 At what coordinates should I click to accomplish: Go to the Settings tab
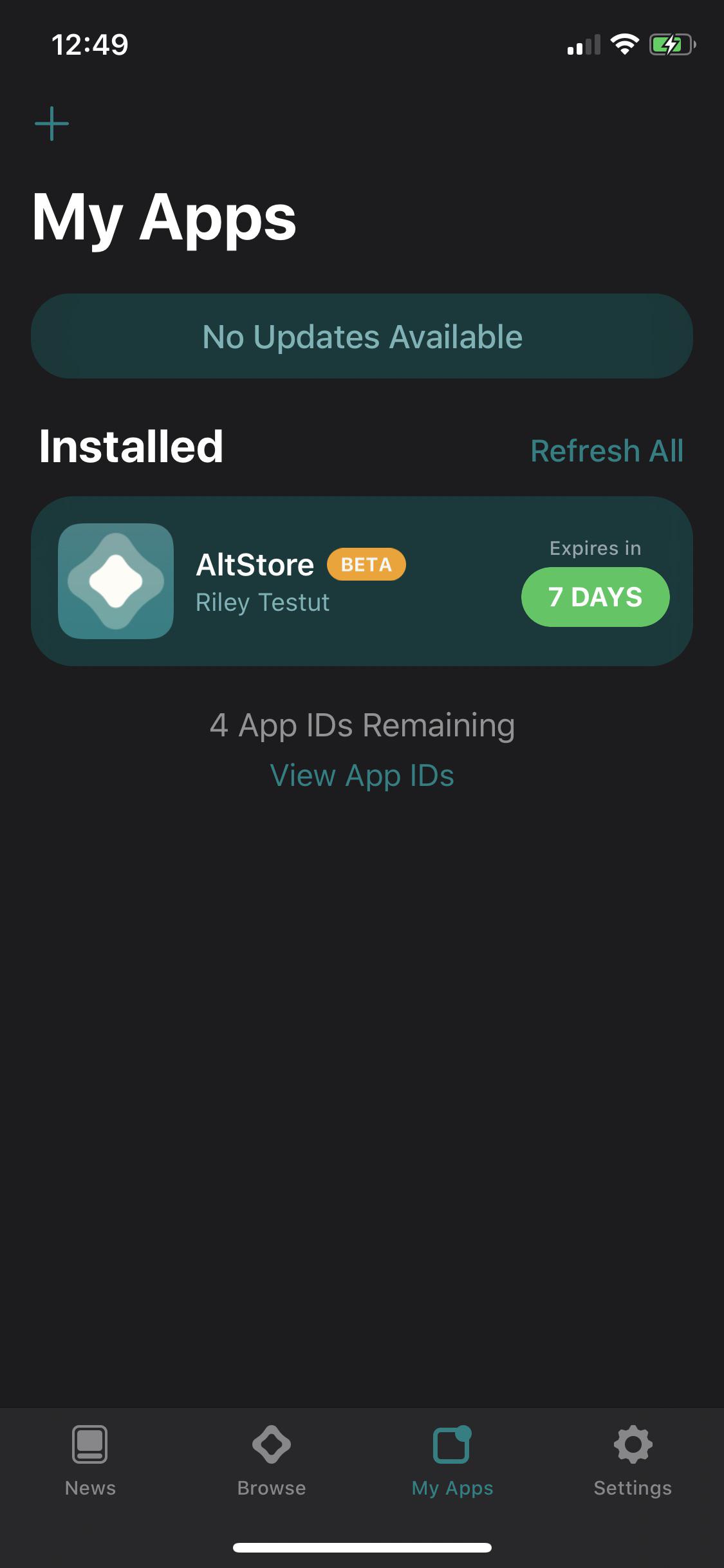tap(633, 1460)
